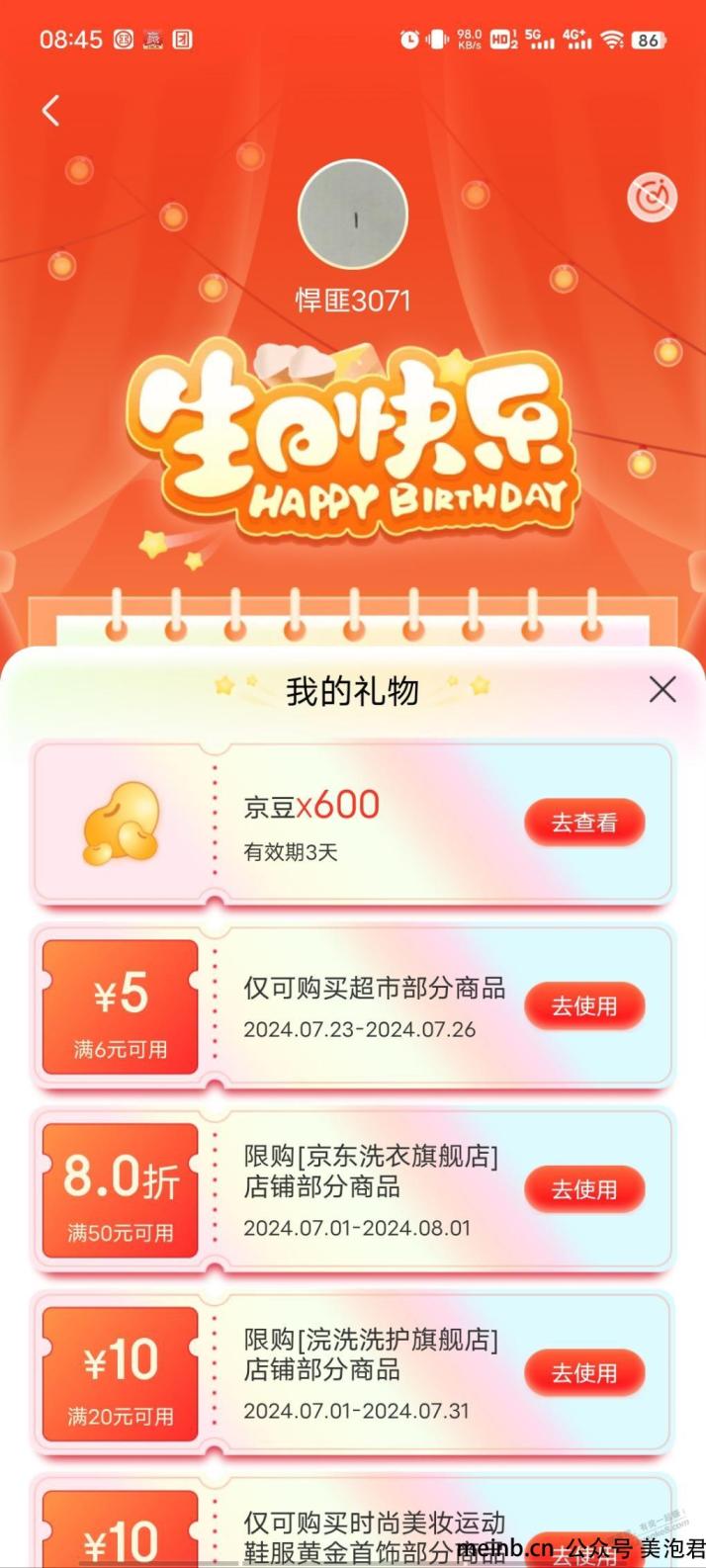Use the ¥5 supermarket coupon

[x=583, y=1006]
